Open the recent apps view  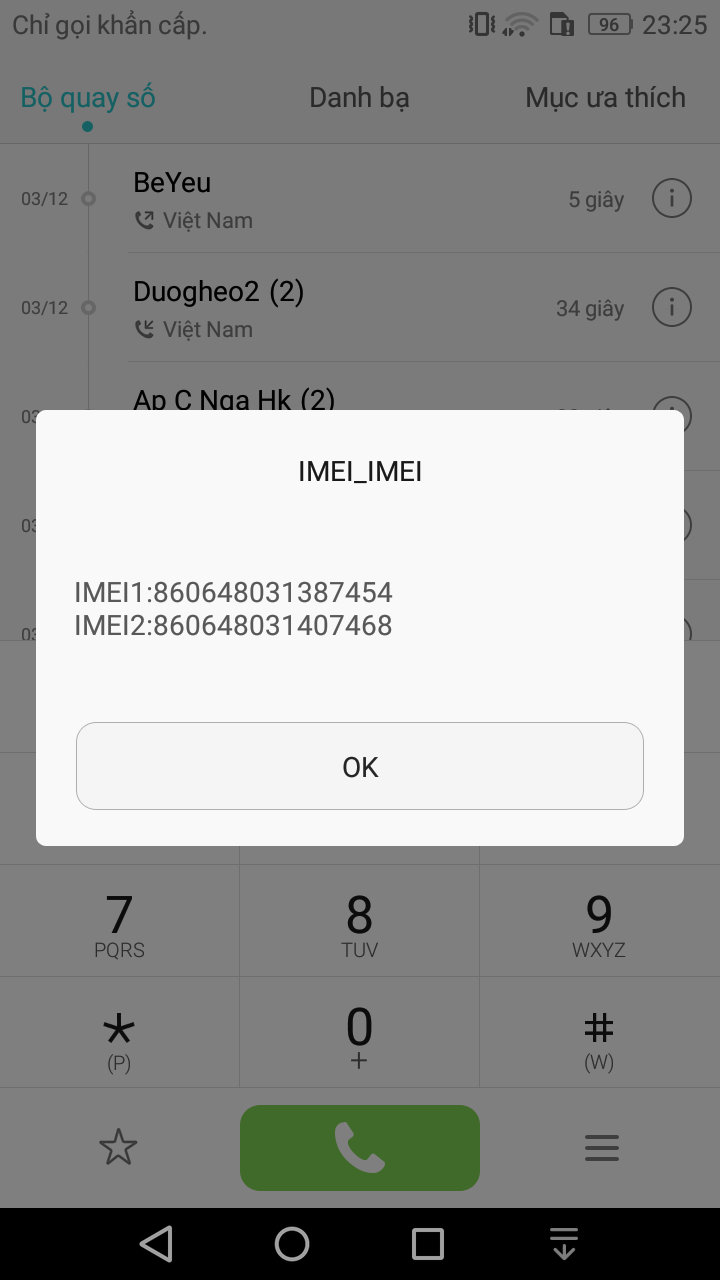tap(428, 1243)
